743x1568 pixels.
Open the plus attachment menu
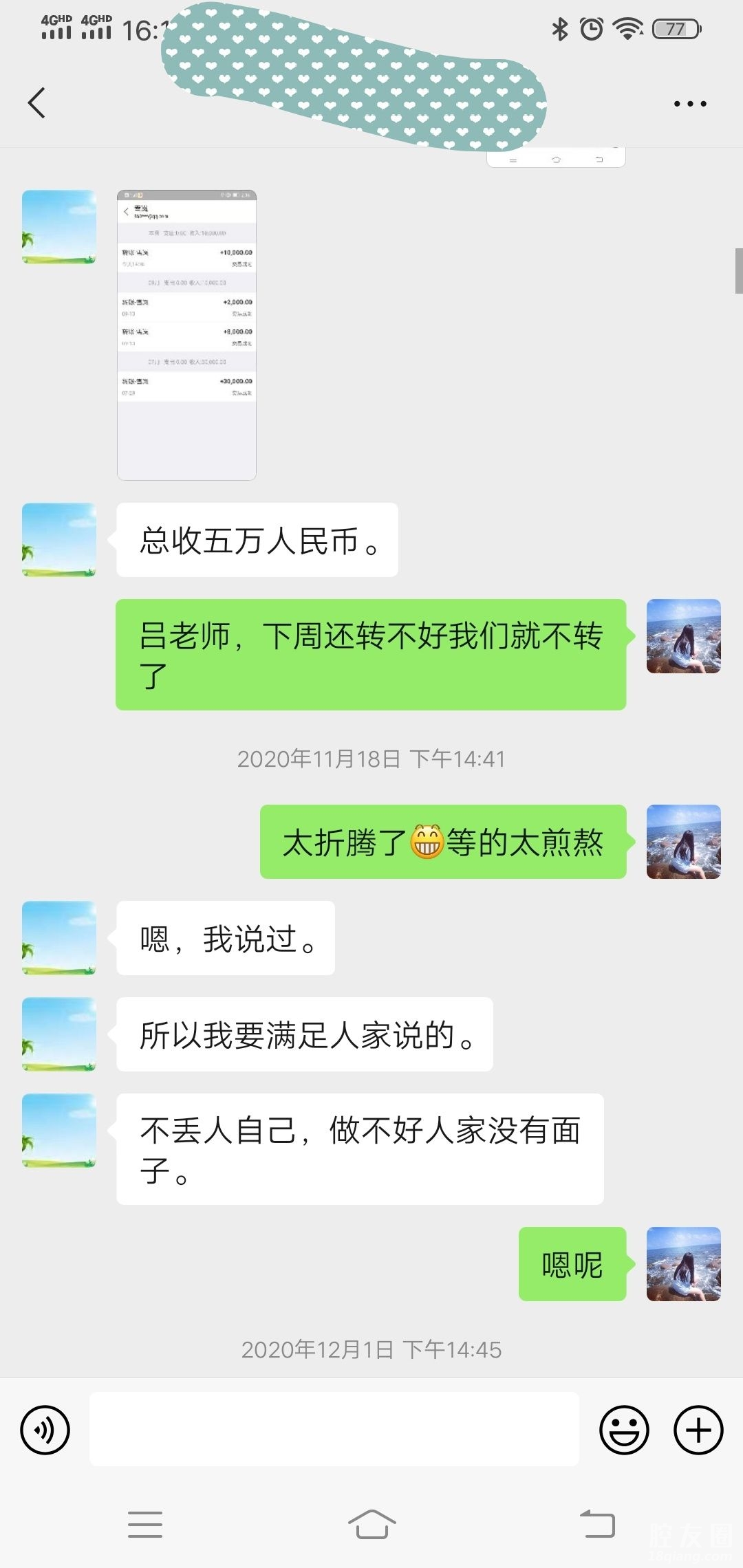click(698, 1430)
